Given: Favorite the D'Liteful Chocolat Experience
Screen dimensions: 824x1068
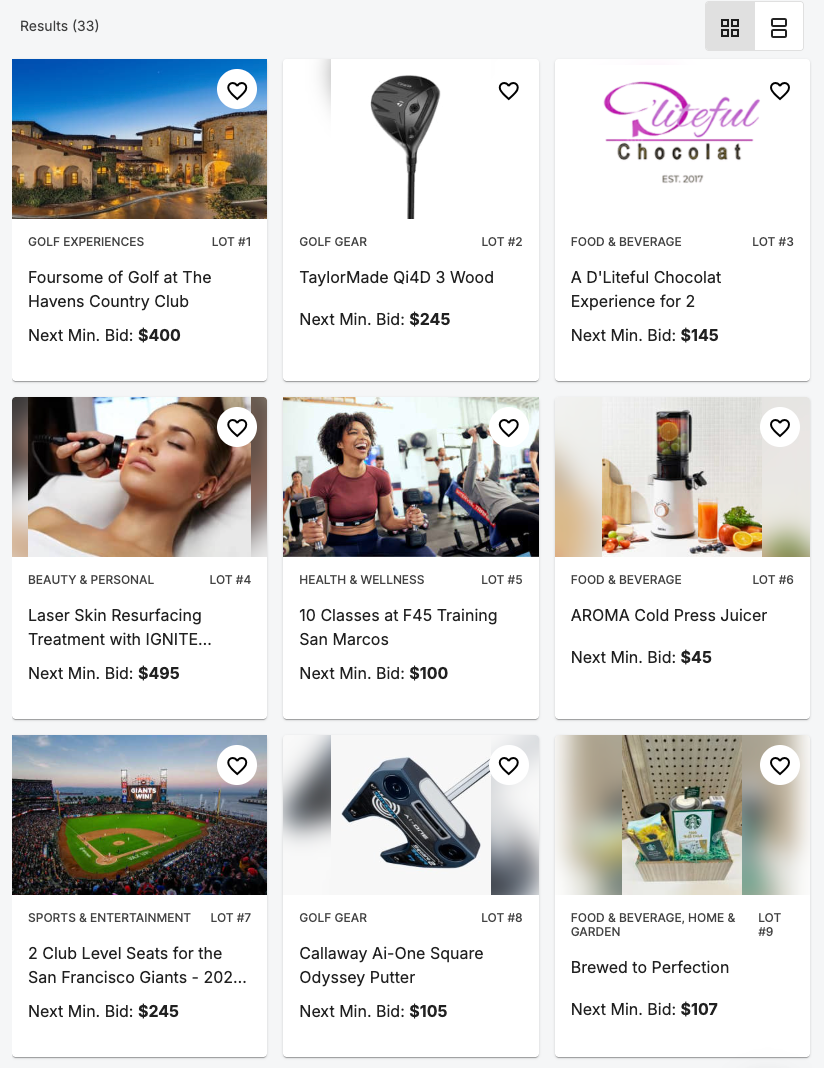Looking at the screenshot, I should (x=780, y=91).
